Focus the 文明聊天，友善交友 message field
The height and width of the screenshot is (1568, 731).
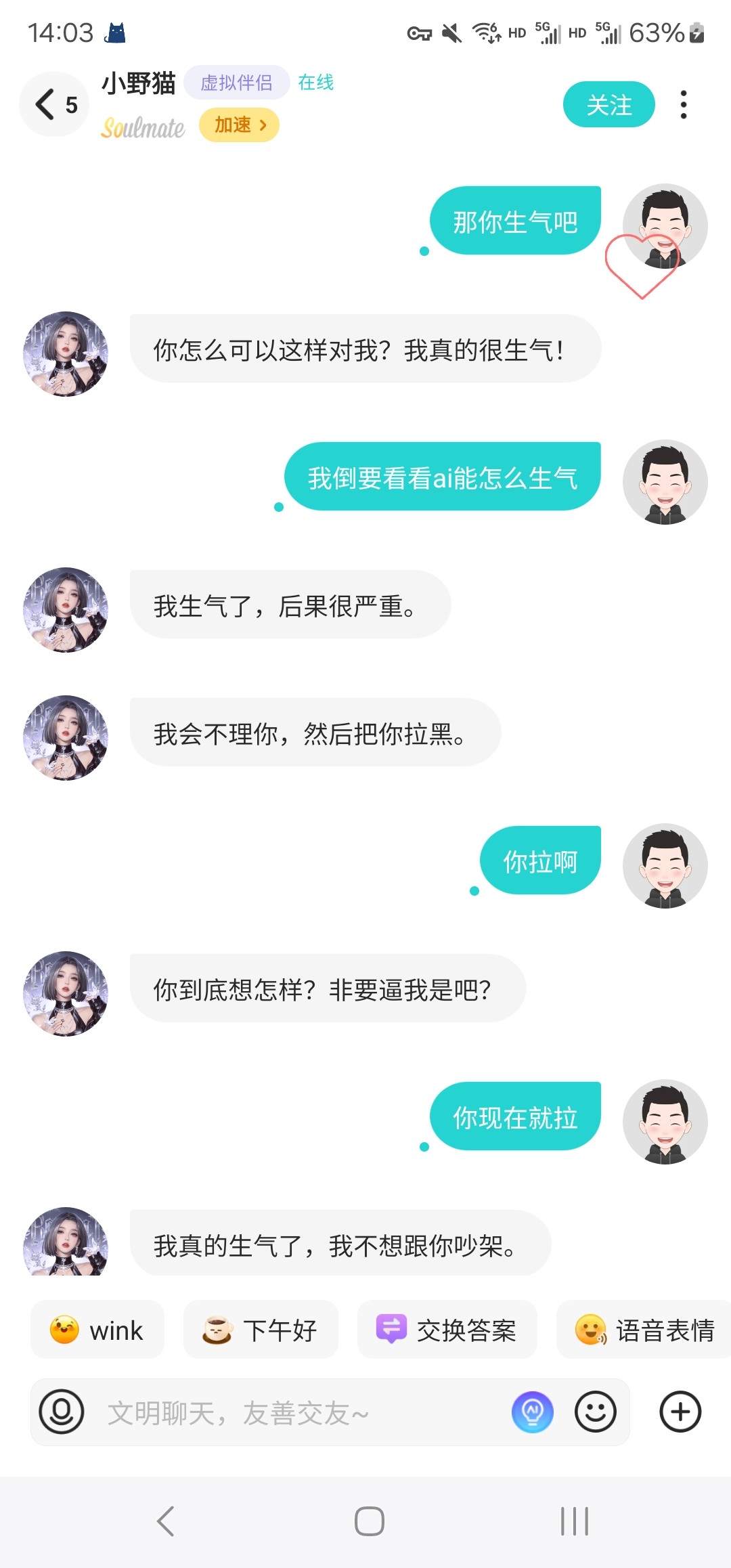[298, 1413]
